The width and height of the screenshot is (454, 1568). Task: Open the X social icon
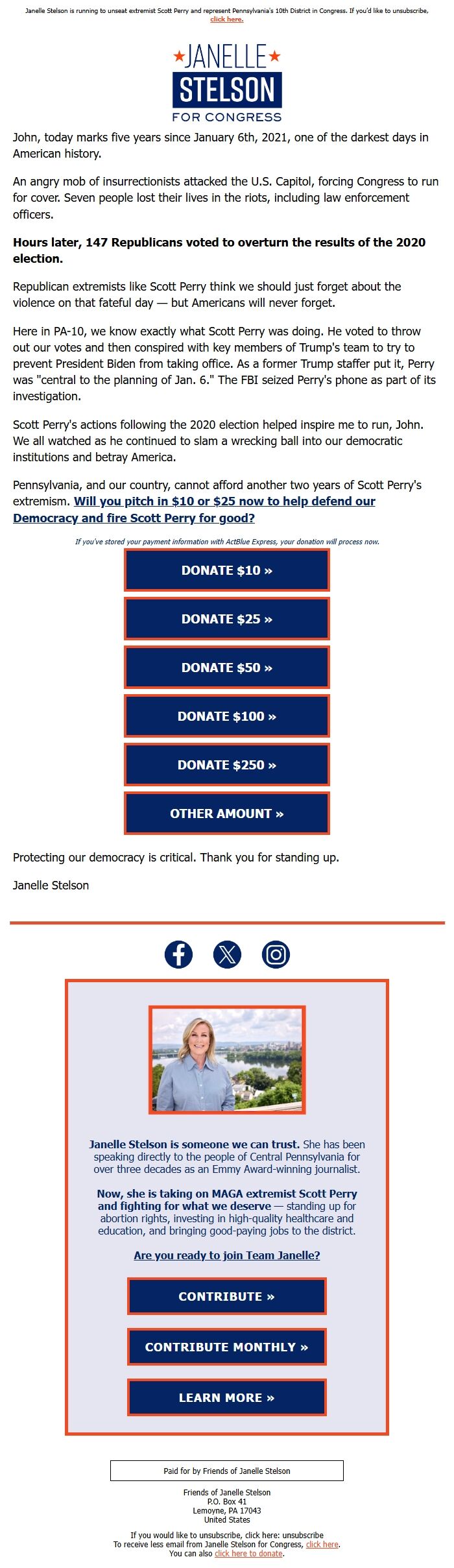227,954
